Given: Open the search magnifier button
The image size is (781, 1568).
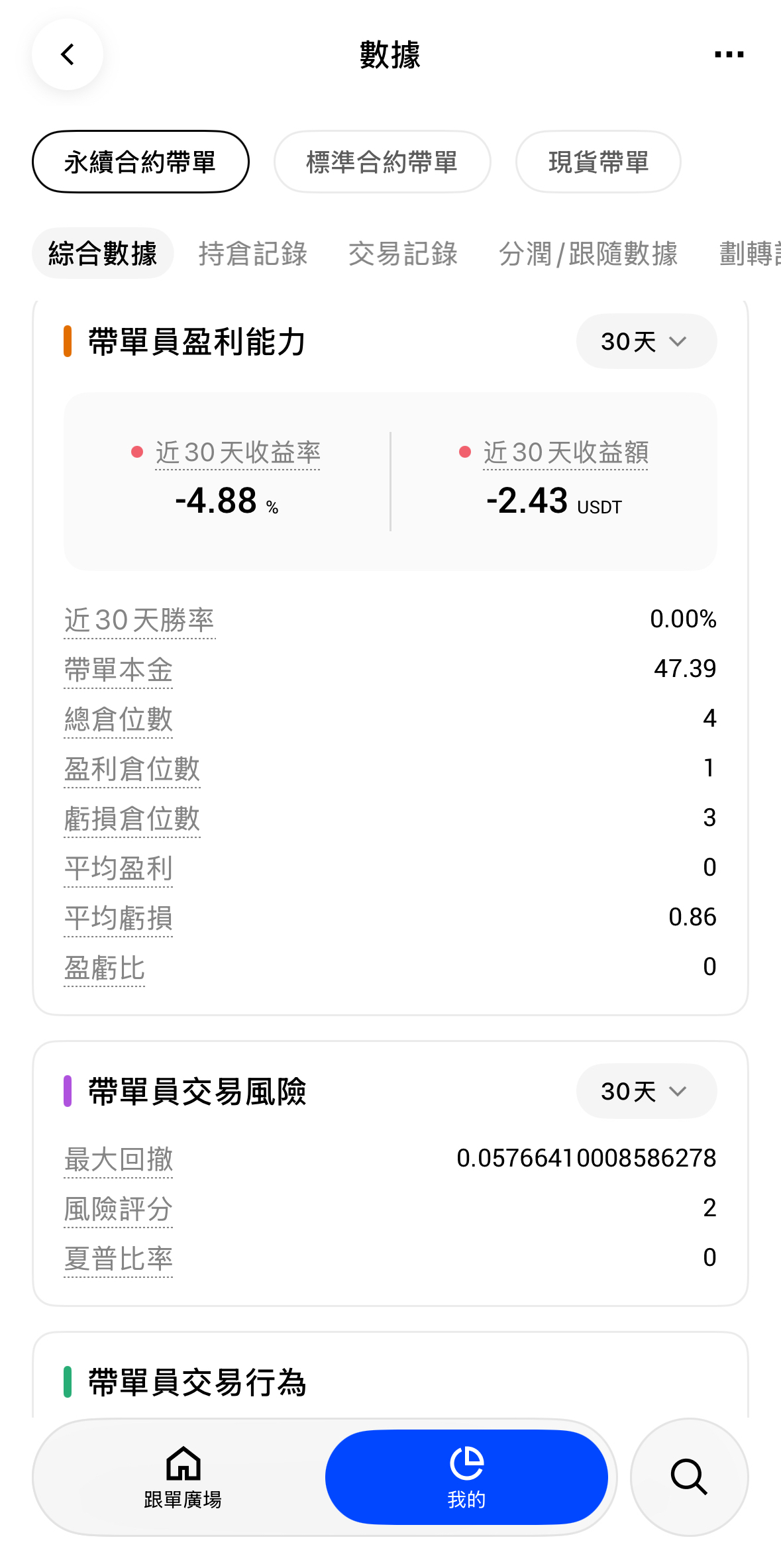Looking at the screenshot, I should [x=689, y=1477].
